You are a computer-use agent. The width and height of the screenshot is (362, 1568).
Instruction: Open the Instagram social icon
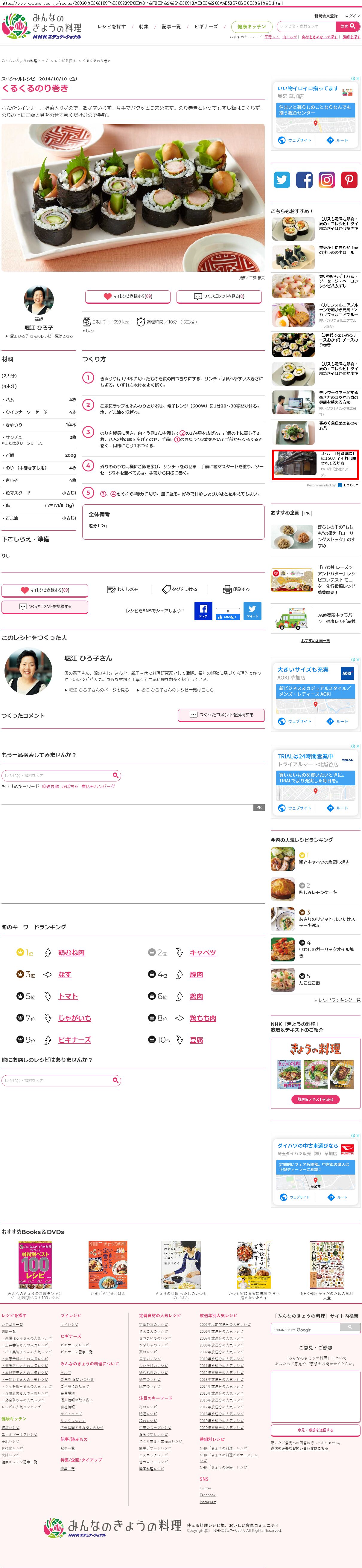(327, 180)
